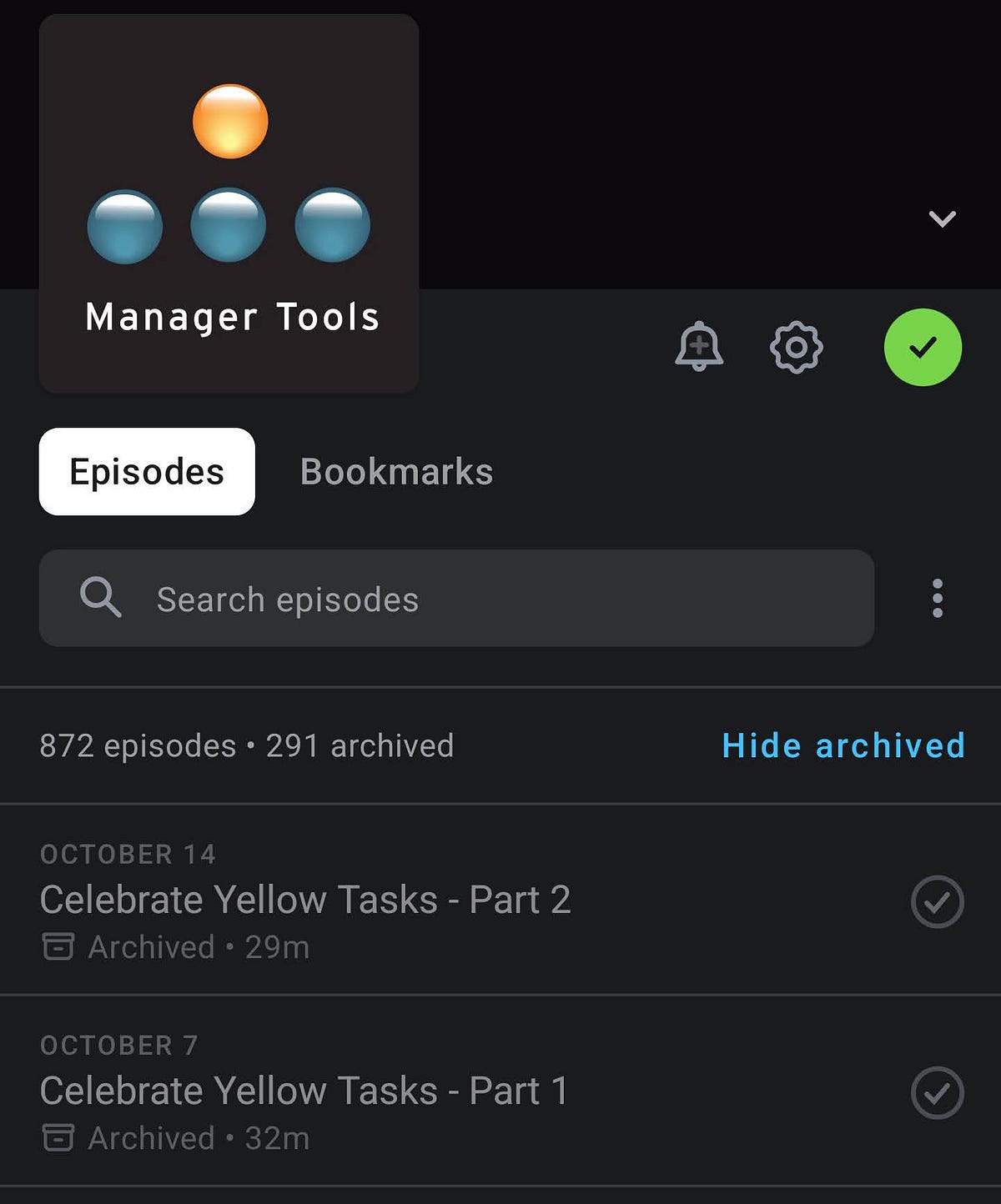Tap Hide archived
This screenshot has height=1204, width=1001.
click(843, 745)
